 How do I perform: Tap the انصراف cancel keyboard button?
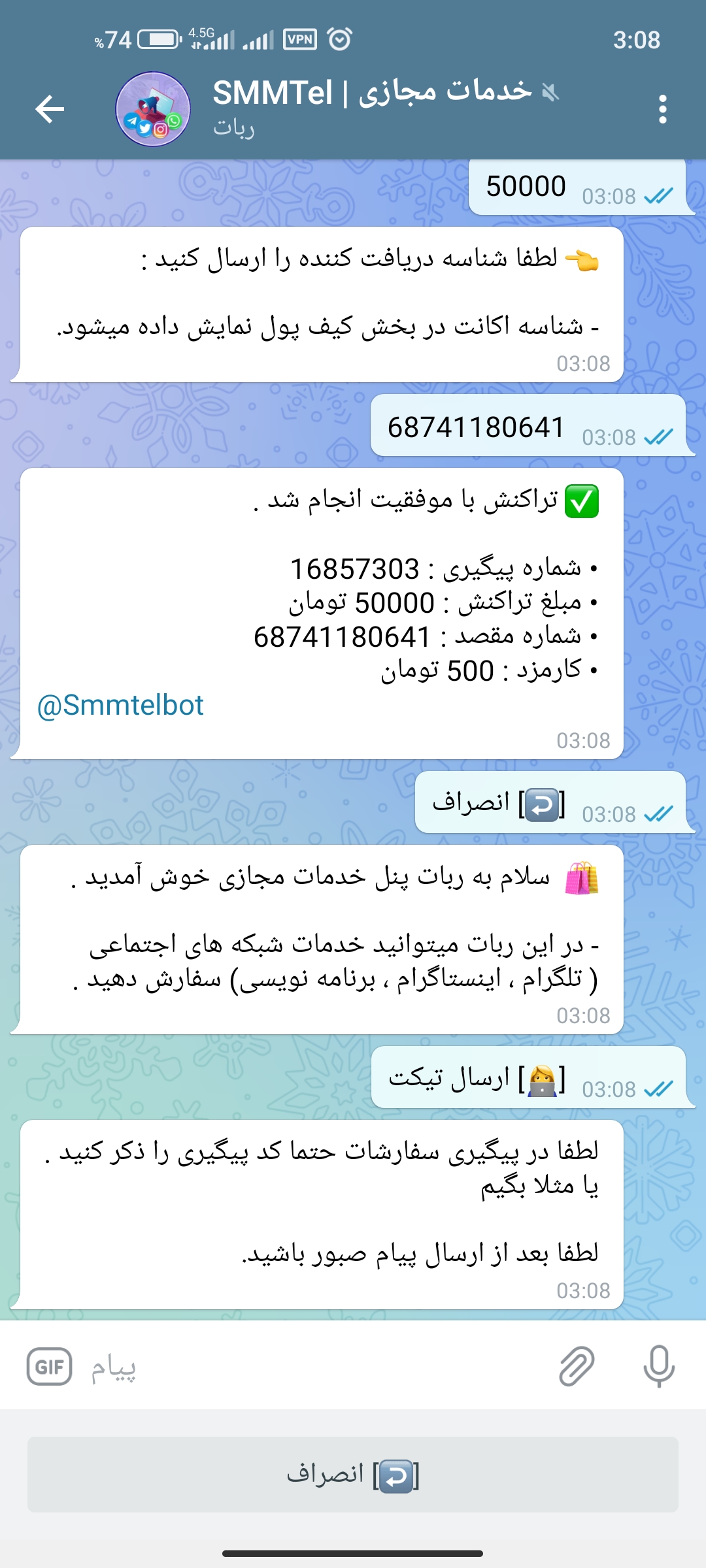353,1475
